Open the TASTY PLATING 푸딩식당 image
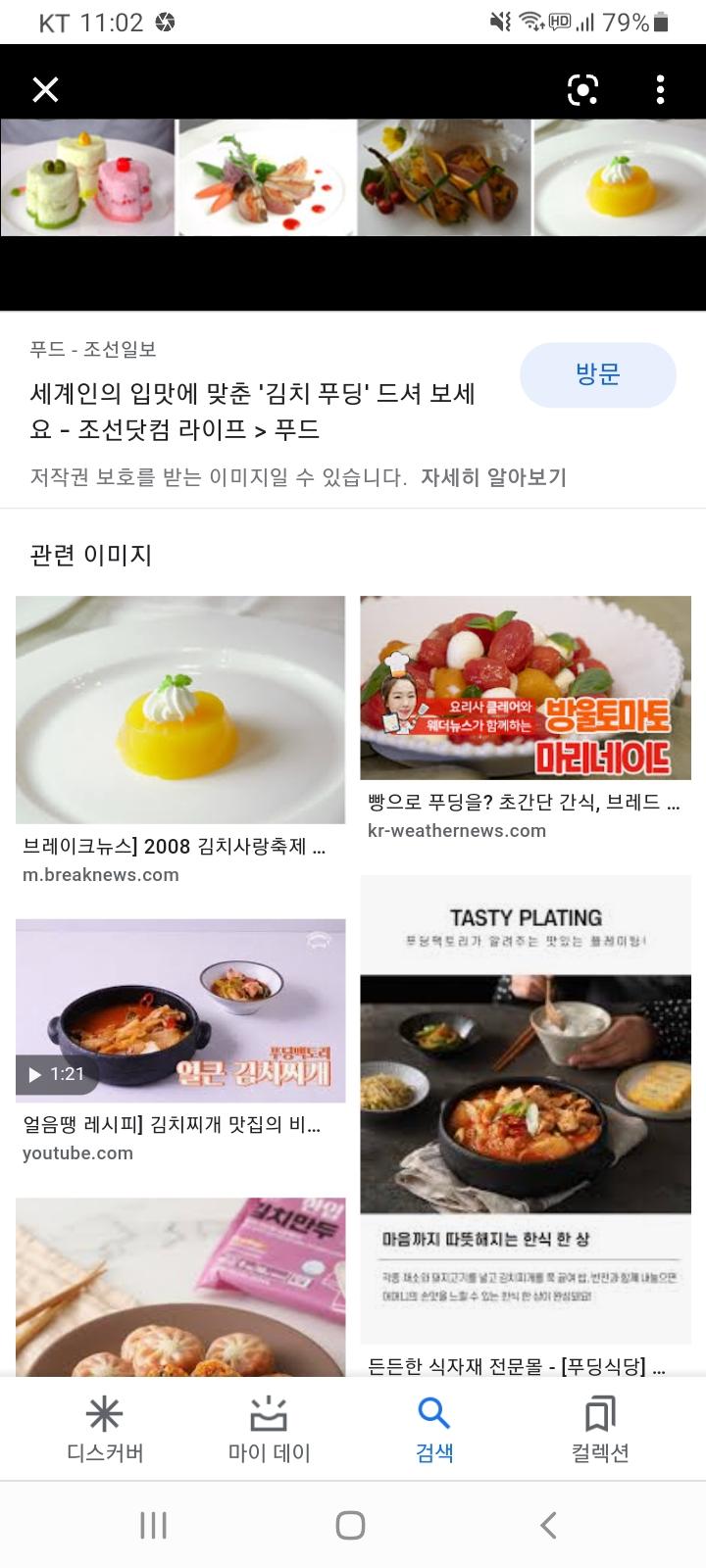This screenshot has height=1568, width=706. click(526, 1110)
